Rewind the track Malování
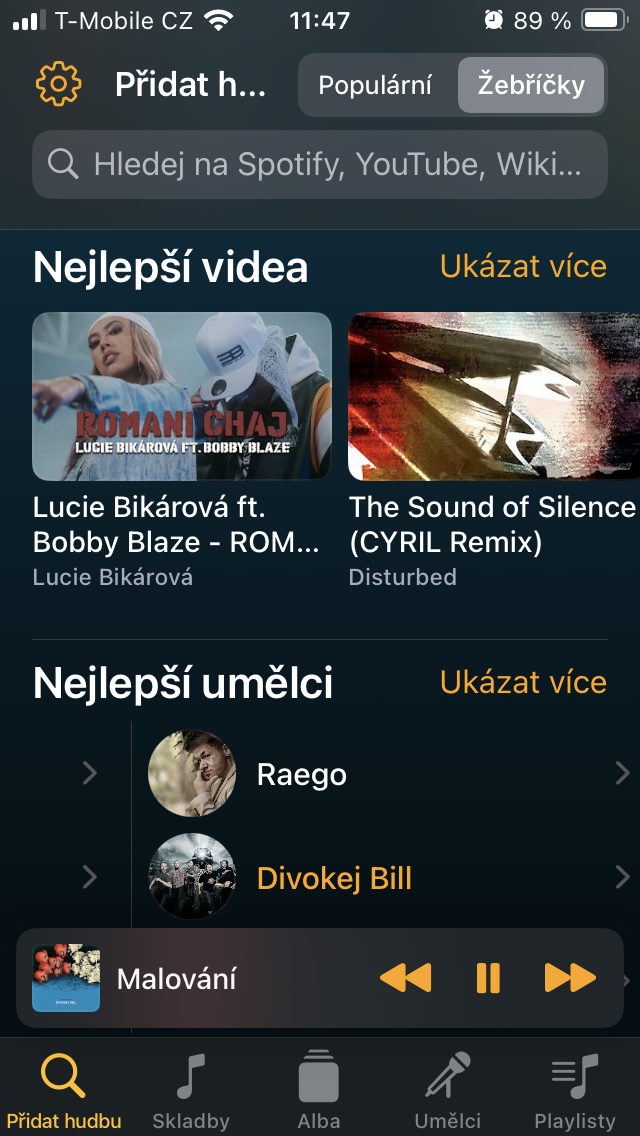Image resolution: width=640 pixels, height=1136 pixels. 406,978
